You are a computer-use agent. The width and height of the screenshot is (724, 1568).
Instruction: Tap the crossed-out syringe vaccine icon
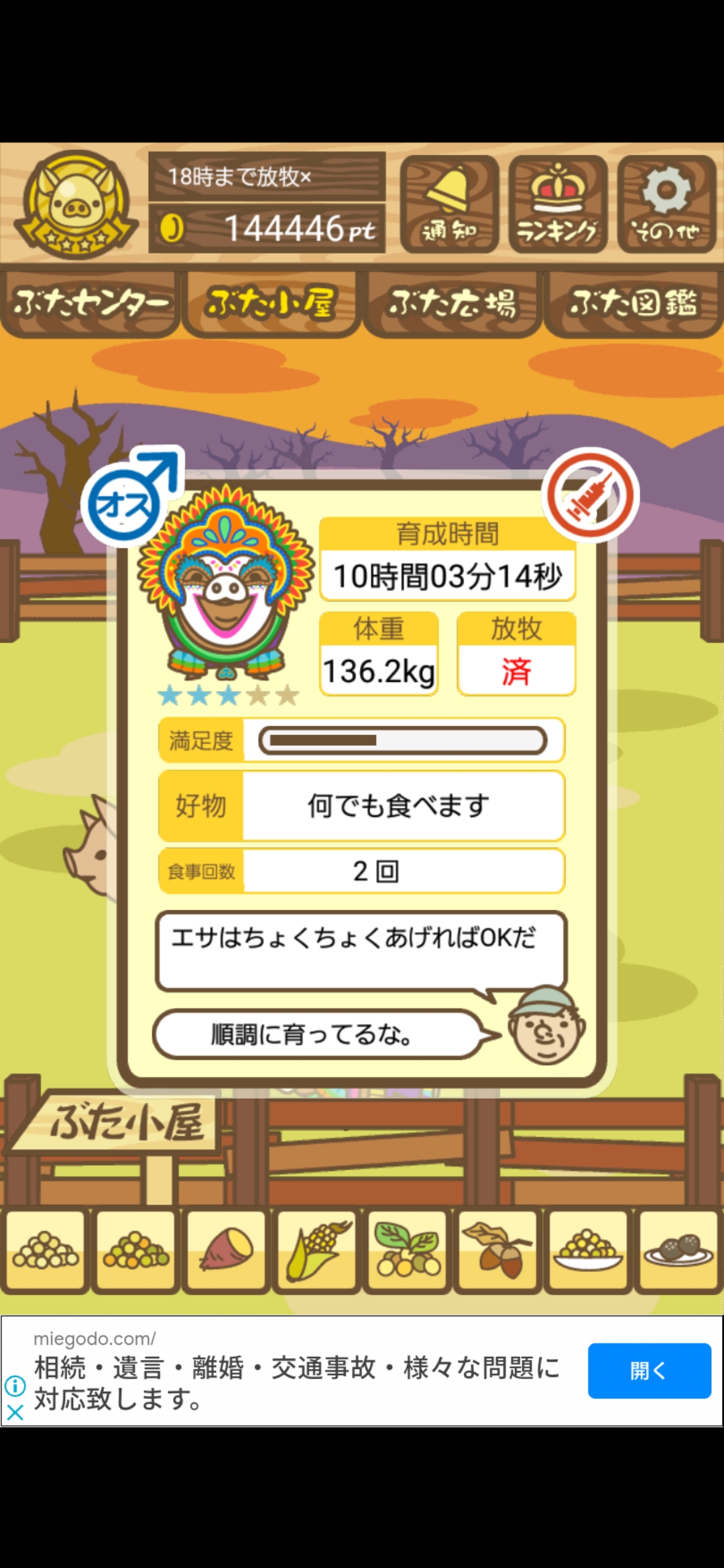tap(590, 495)
